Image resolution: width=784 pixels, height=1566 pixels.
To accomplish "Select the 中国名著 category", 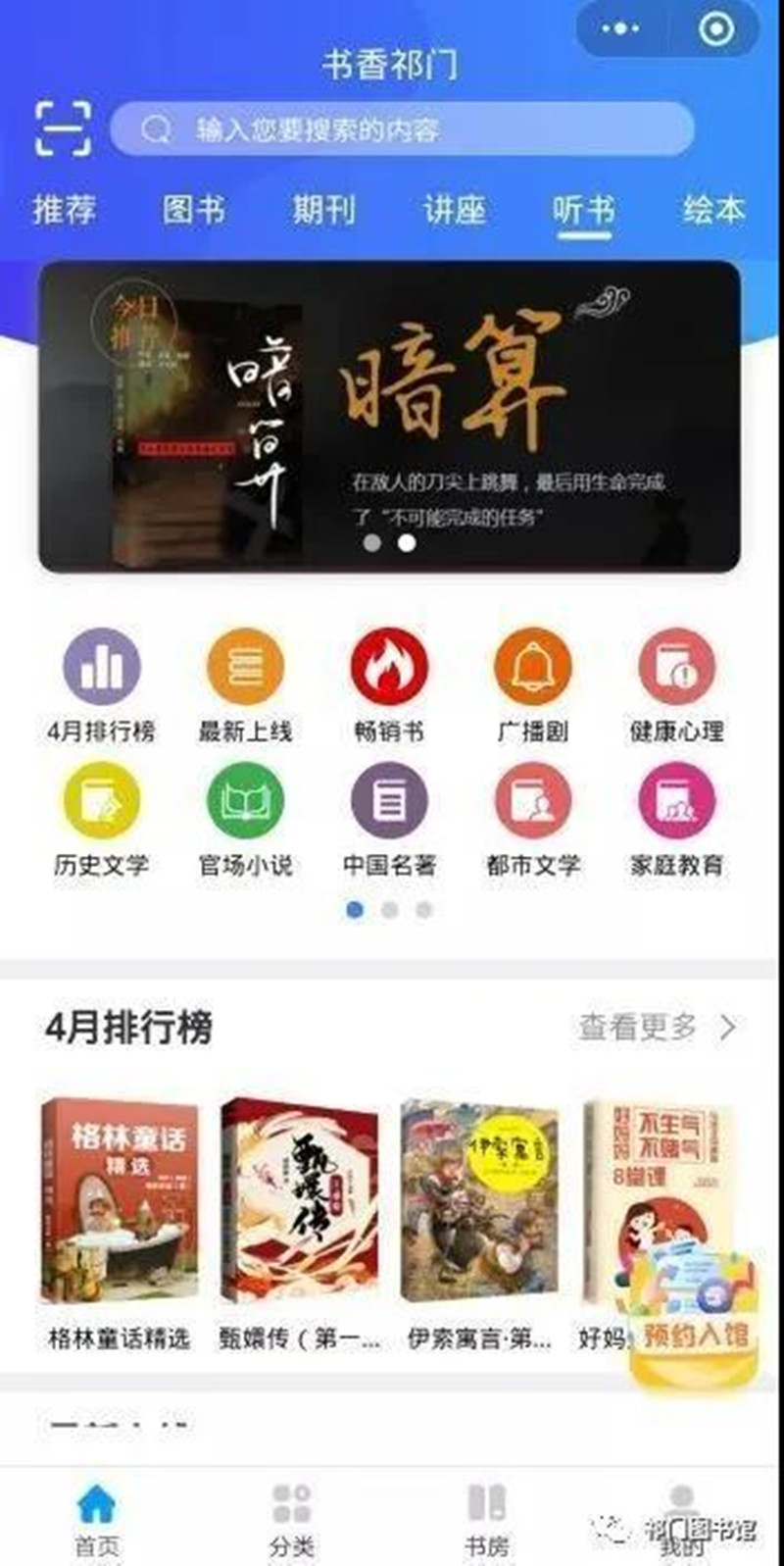I will click(x=389, y=802).
